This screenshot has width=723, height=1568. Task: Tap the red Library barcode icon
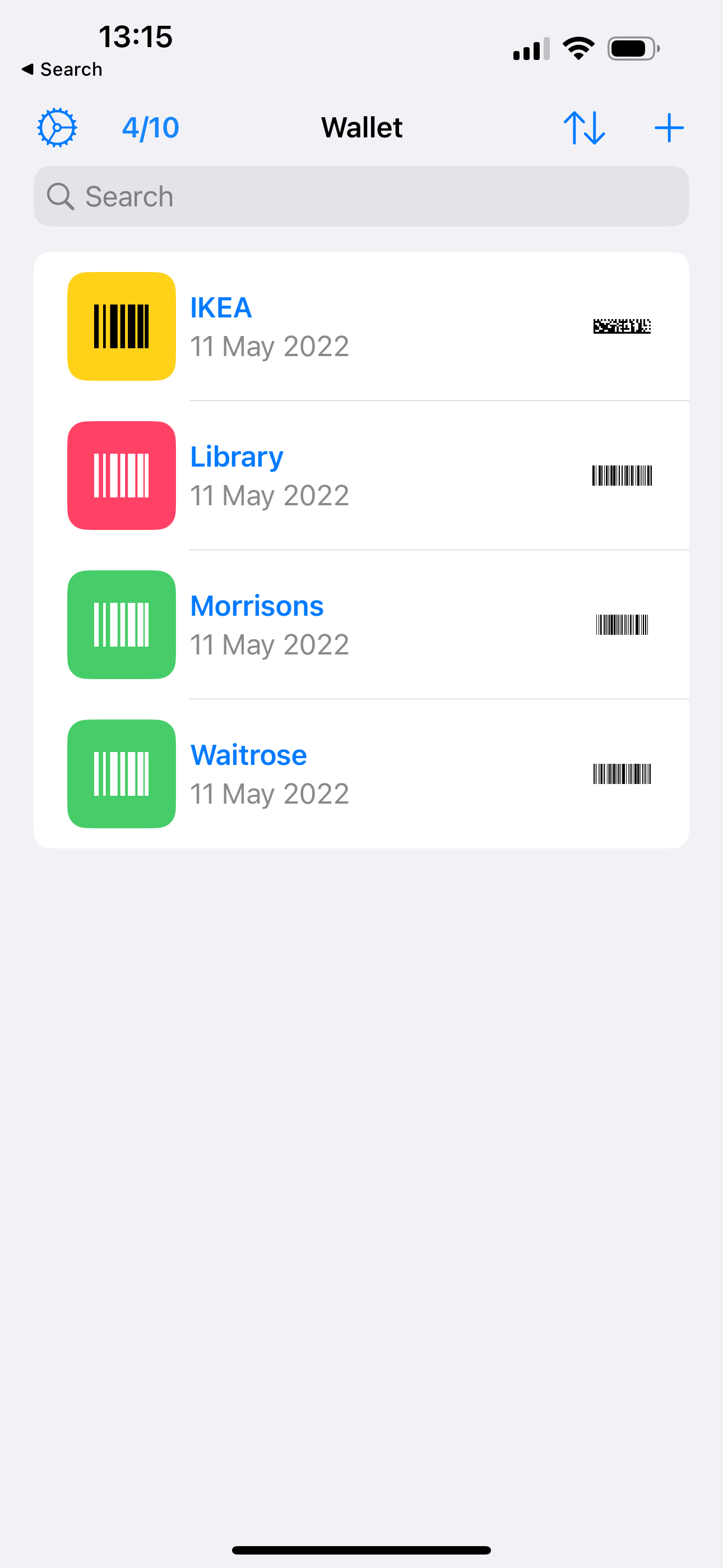(121, 476)
